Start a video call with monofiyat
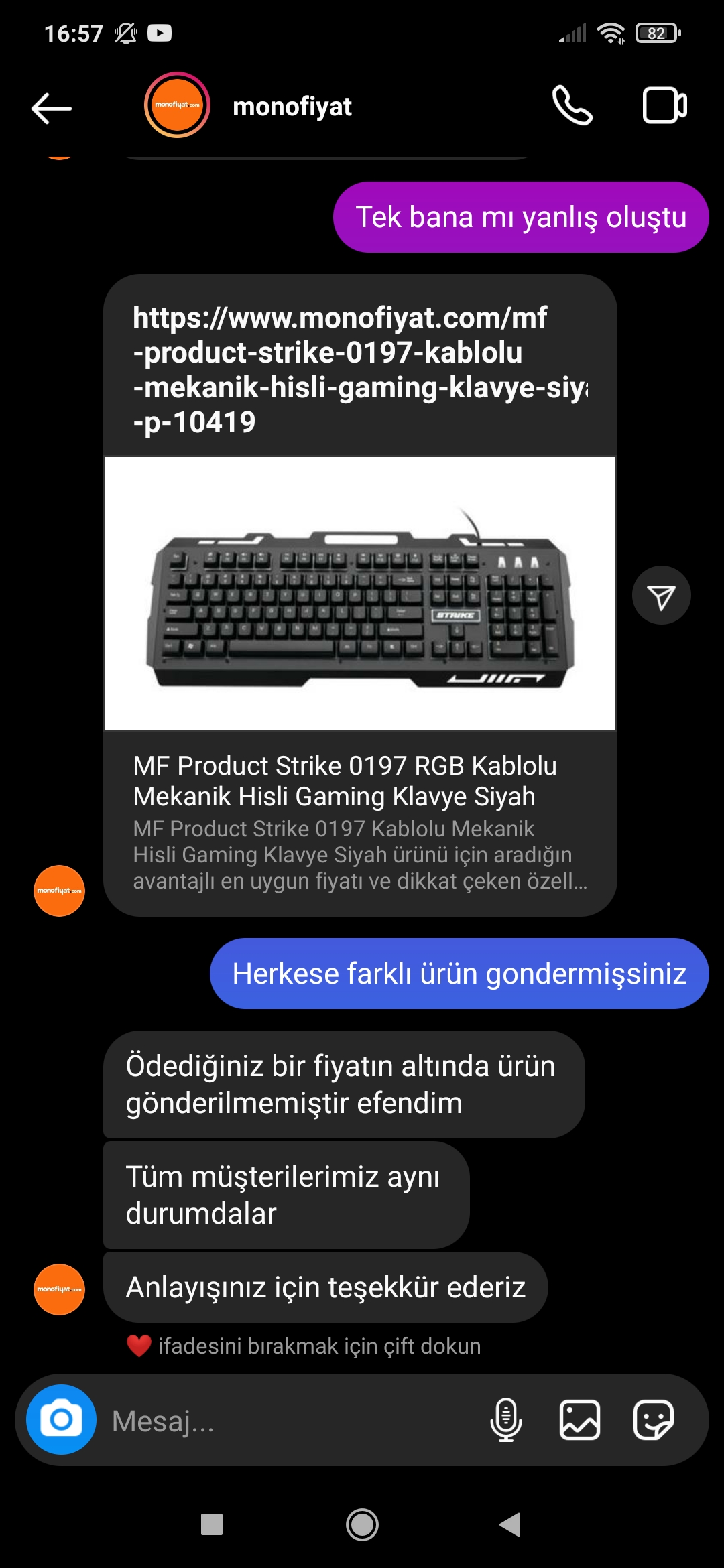 tap(664, 106)
